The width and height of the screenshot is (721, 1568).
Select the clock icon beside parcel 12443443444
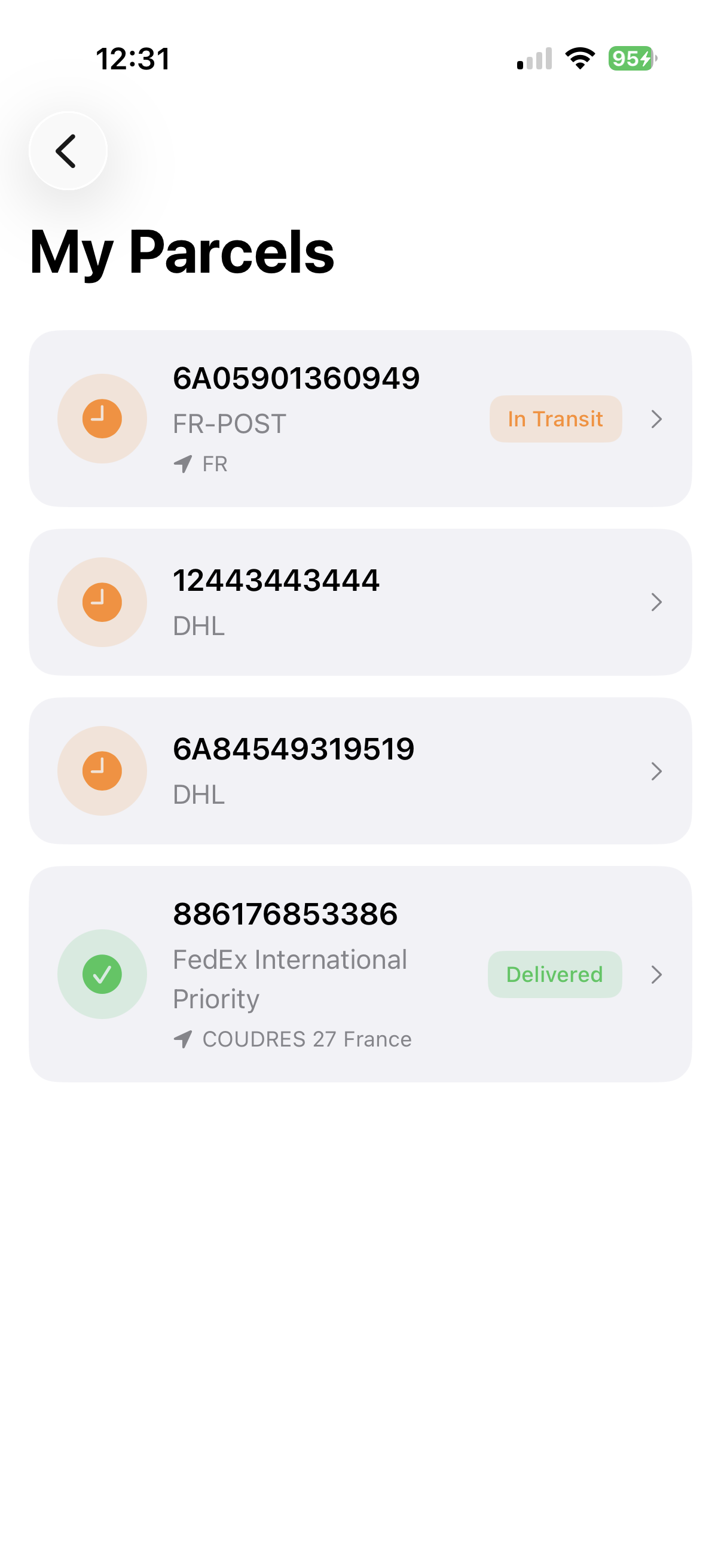pos(102,602)
